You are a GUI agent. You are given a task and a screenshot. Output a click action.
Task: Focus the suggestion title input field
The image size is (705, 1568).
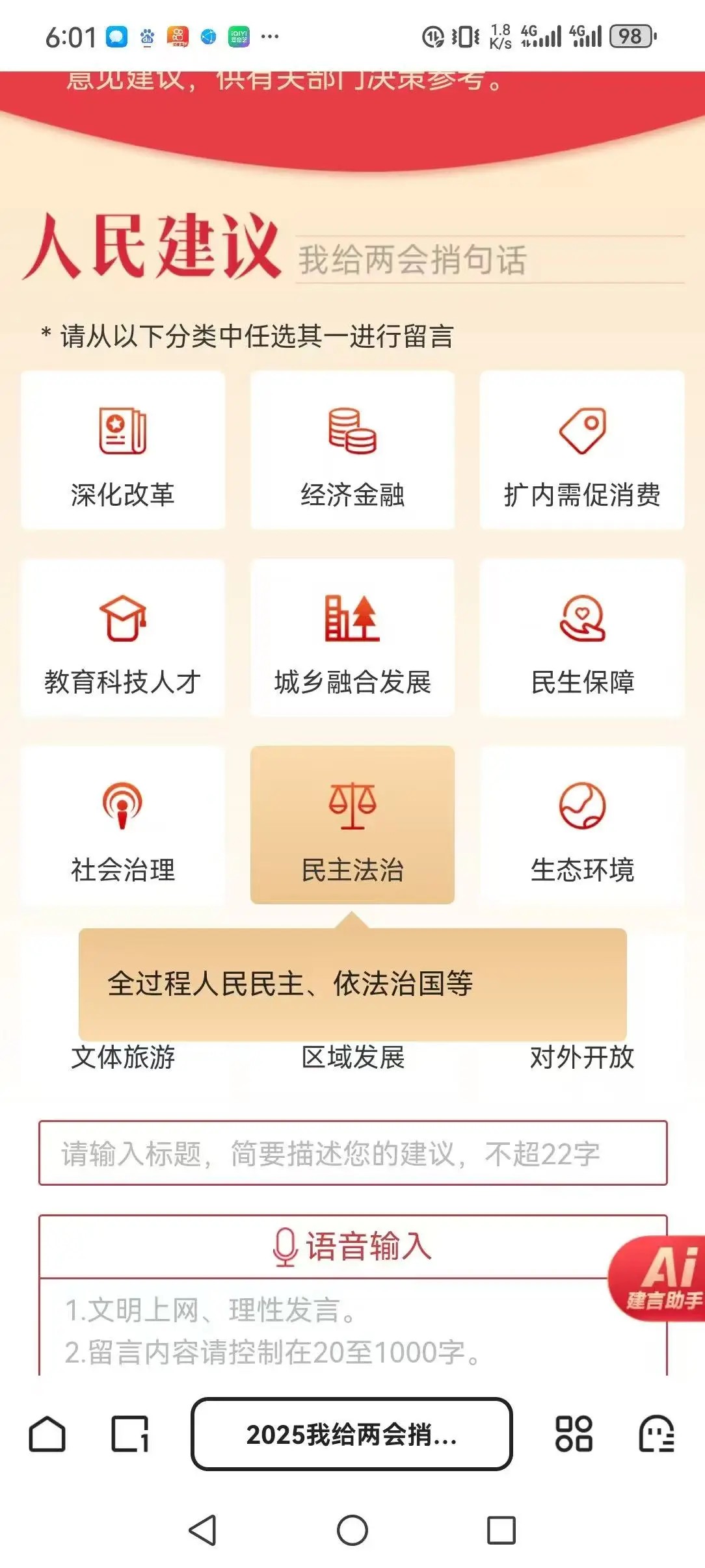pyautogui.click(x=352, y=1153)
